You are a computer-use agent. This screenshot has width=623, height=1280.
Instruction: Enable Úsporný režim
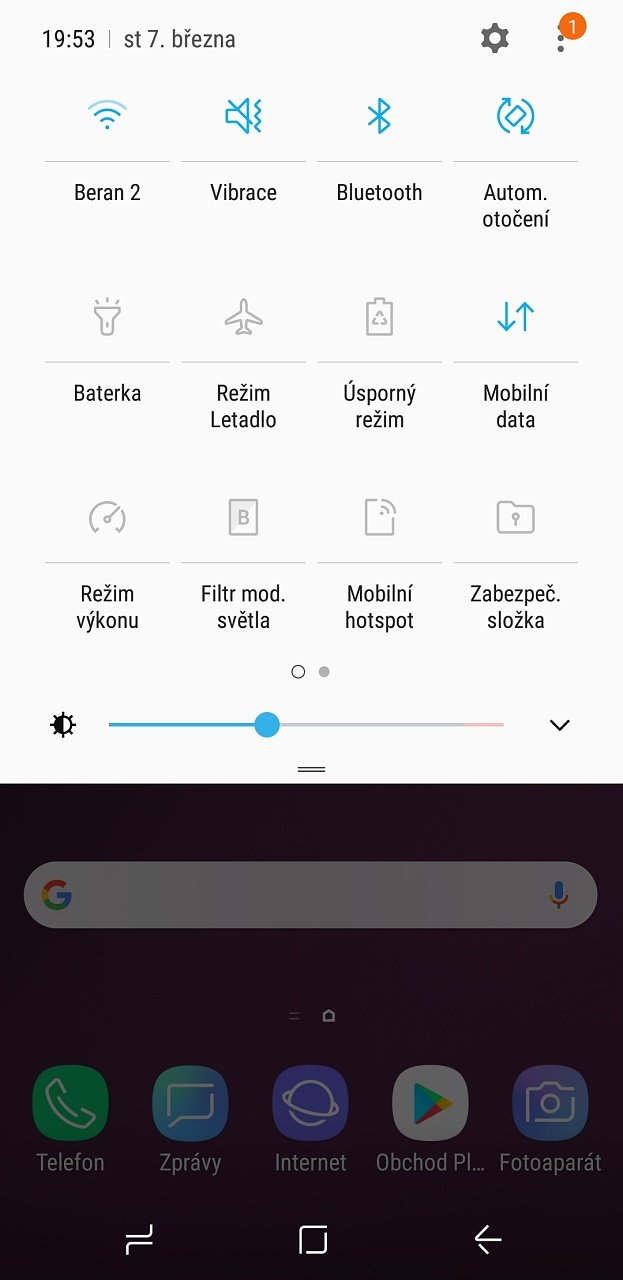pyautogui.click(x=379, y=317)
